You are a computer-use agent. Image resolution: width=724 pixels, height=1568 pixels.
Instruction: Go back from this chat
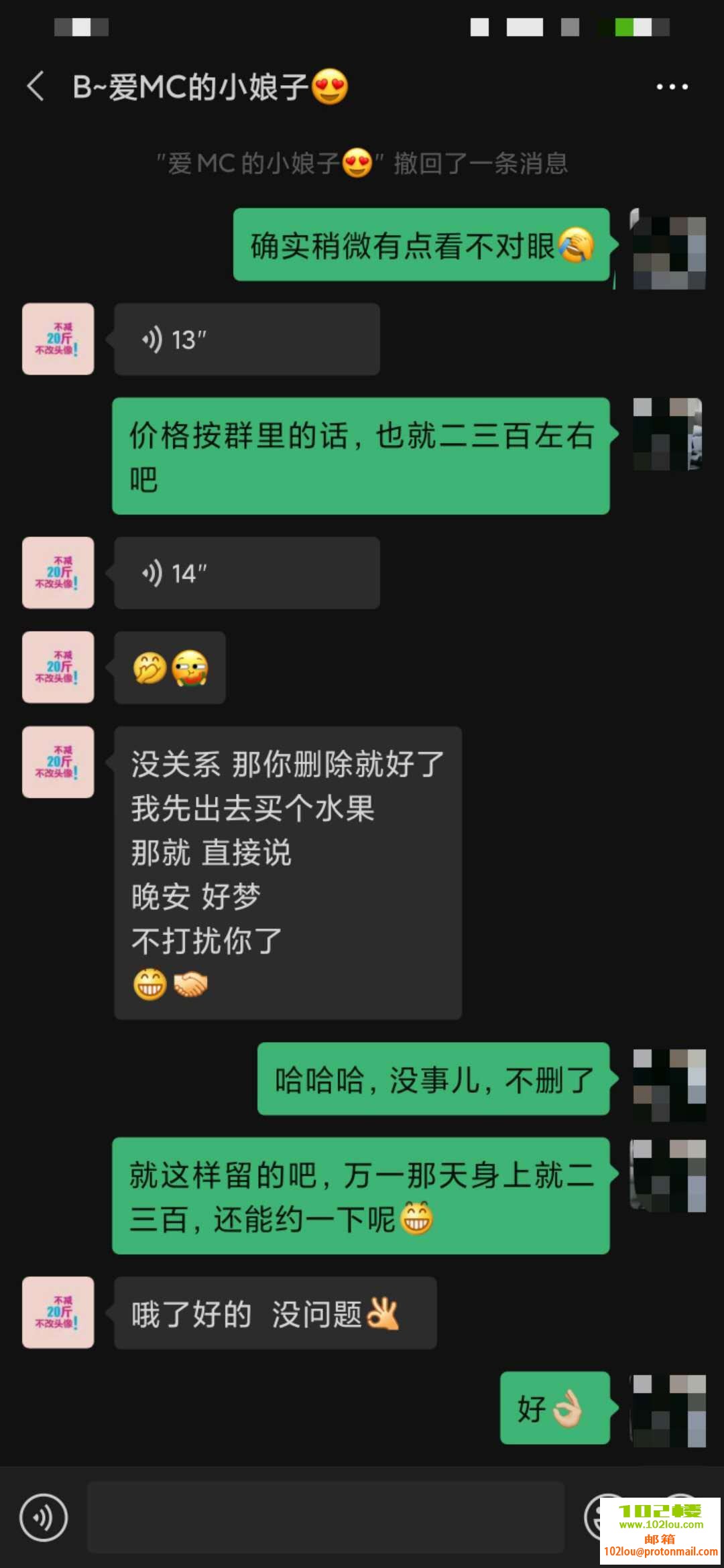[36, 86]
